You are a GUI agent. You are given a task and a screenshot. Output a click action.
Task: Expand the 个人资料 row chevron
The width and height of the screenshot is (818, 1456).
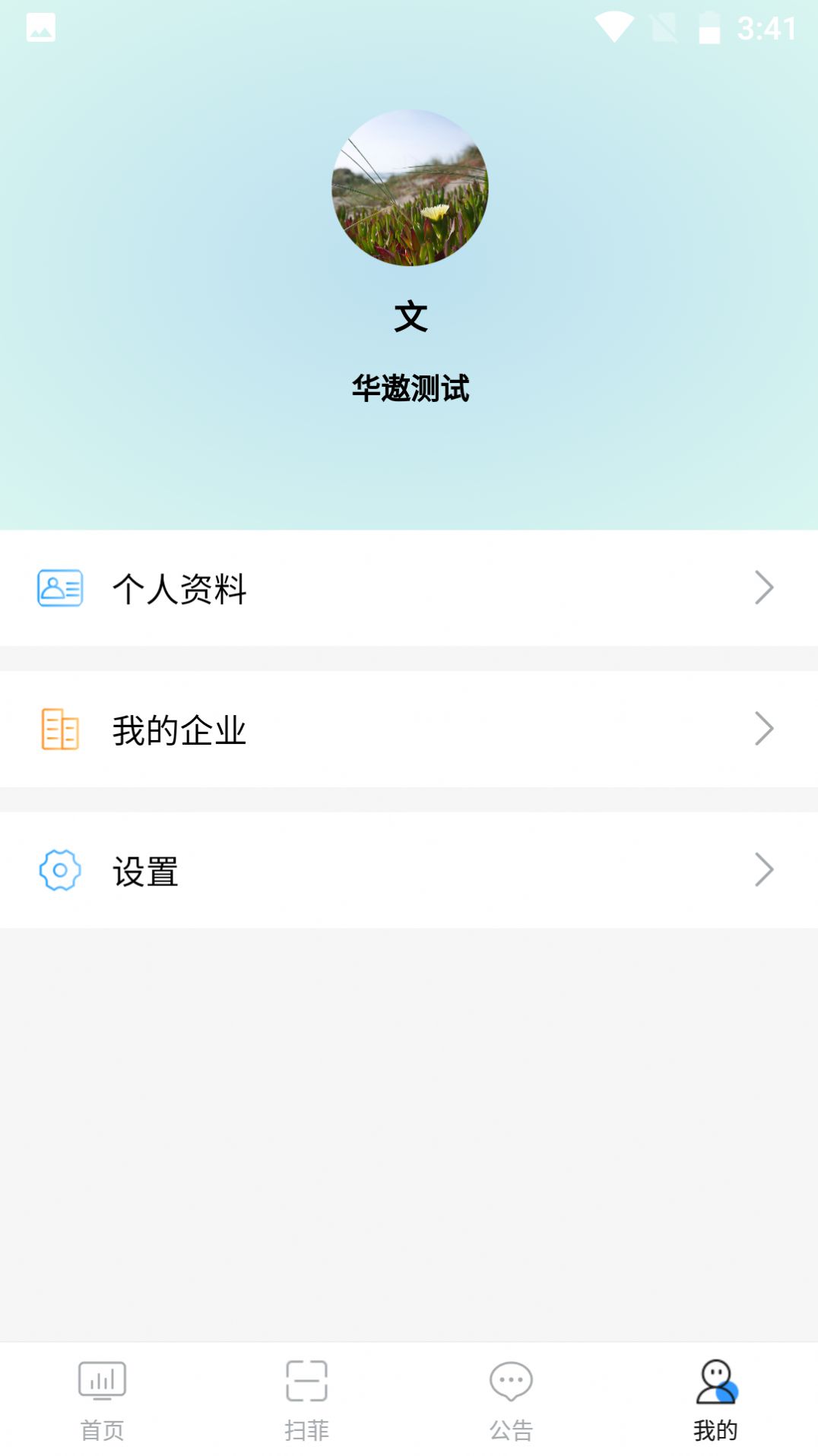(764, 587)
